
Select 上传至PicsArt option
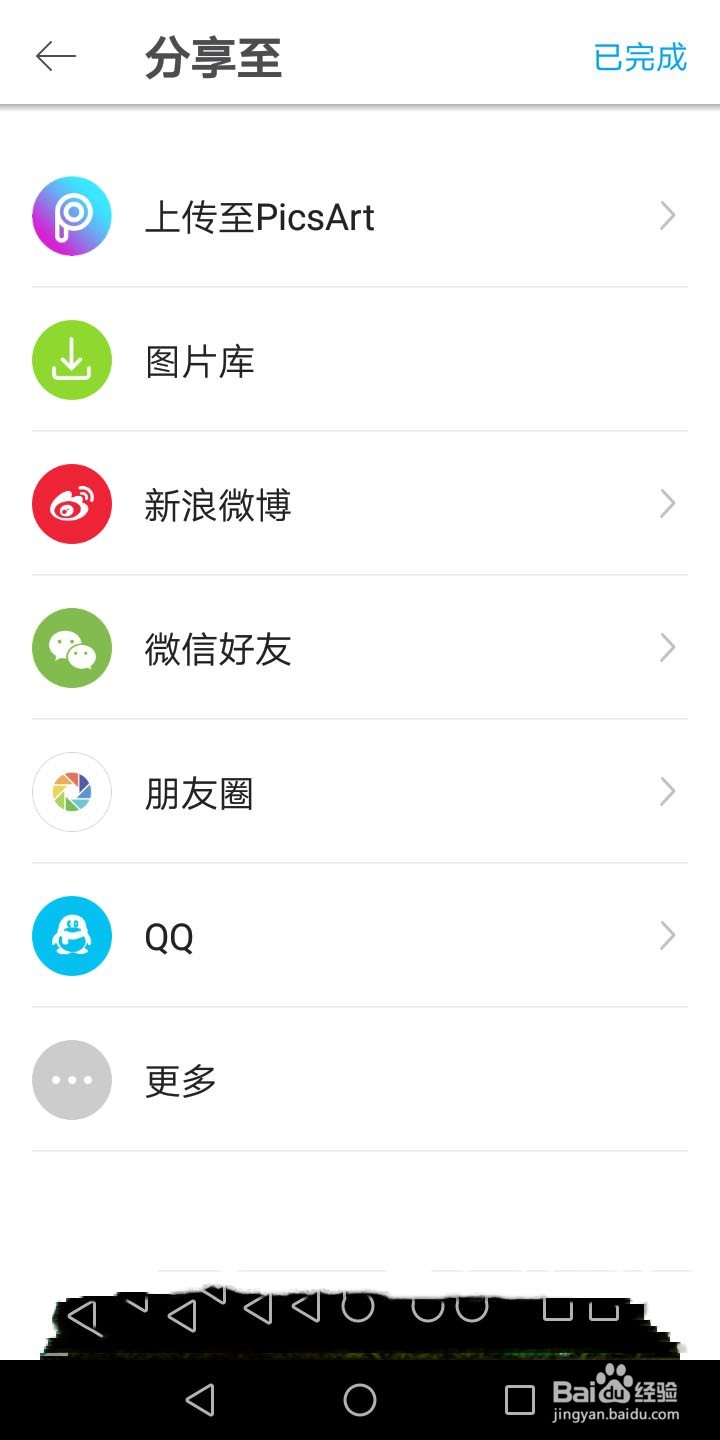tap(360, 216)
